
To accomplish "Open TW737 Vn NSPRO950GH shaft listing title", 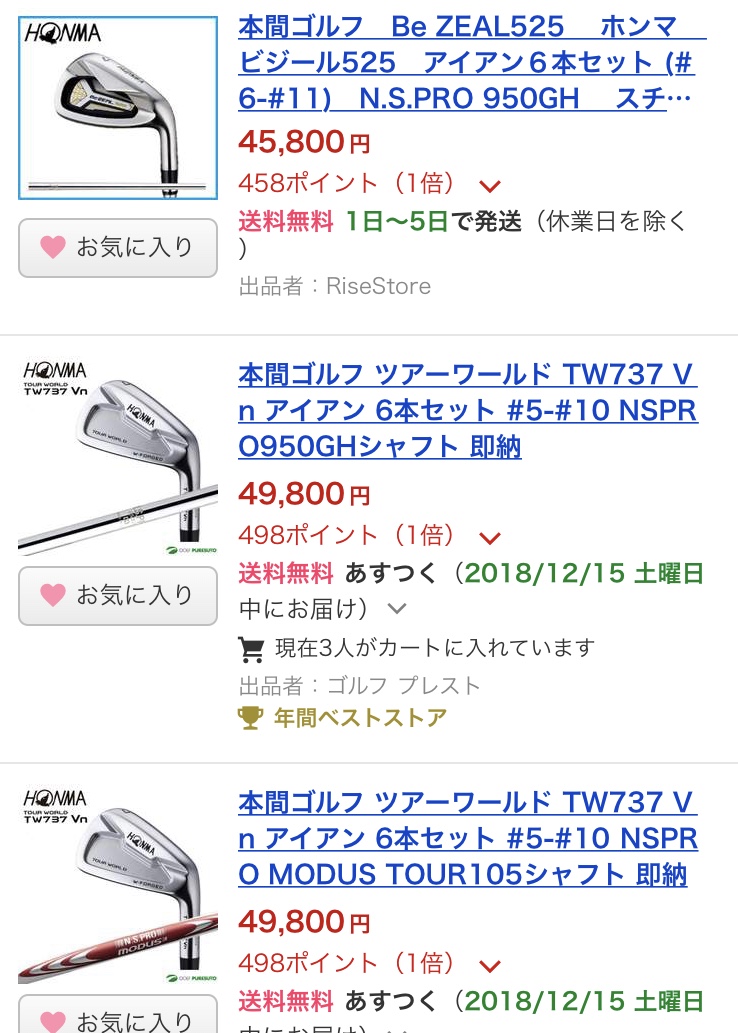I will [x=468, y=411].
